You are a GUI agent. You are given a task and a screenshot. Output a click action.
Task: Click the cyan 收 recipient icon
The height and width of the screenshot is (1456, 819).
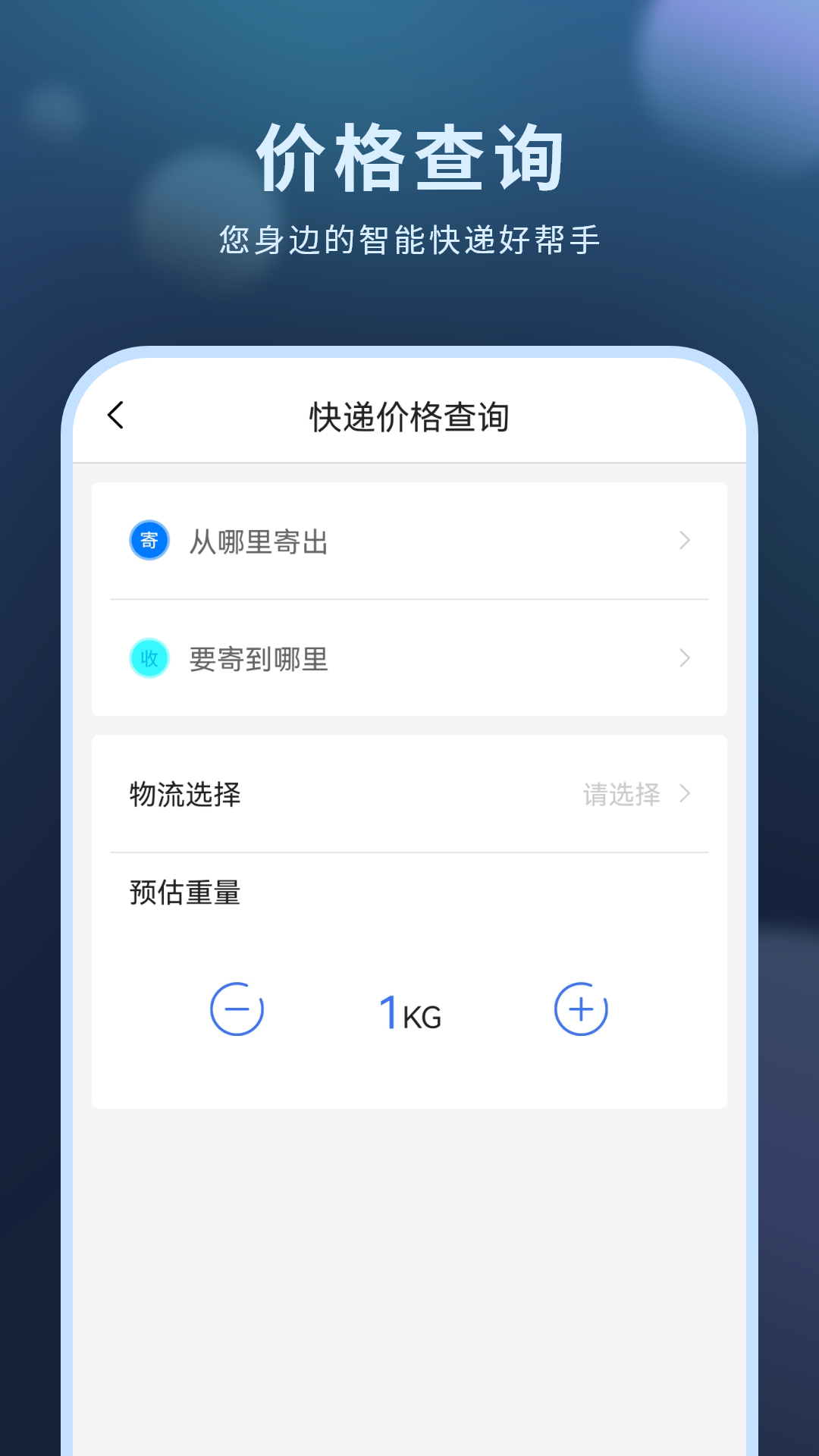[x=149, y=657]
